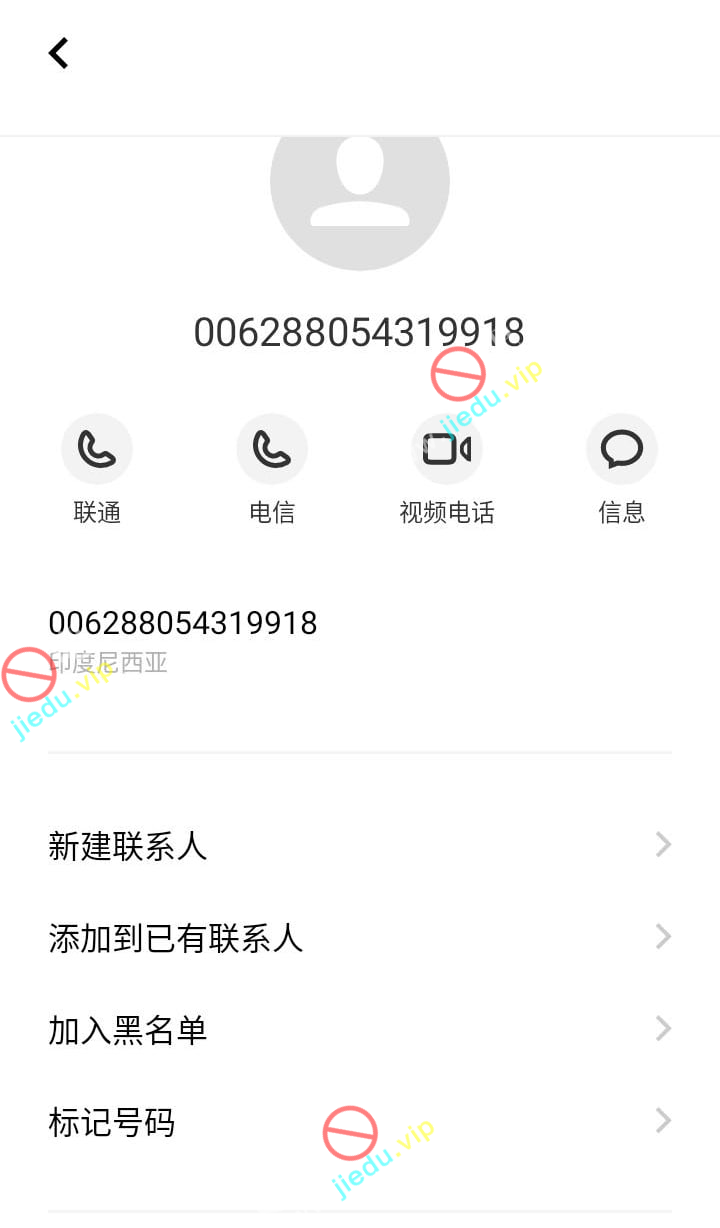Go back using the top-left arrow
This screenshot has width=720, height=1228.
(59, 53)
